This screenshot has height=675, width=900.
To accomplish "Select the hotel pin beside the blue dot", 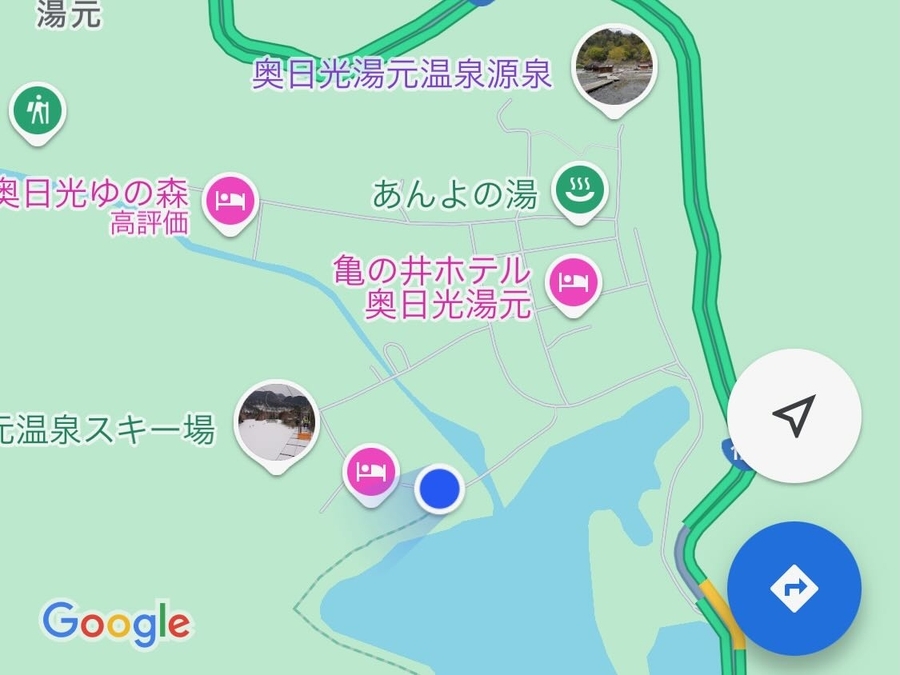I will pos(370,472).
